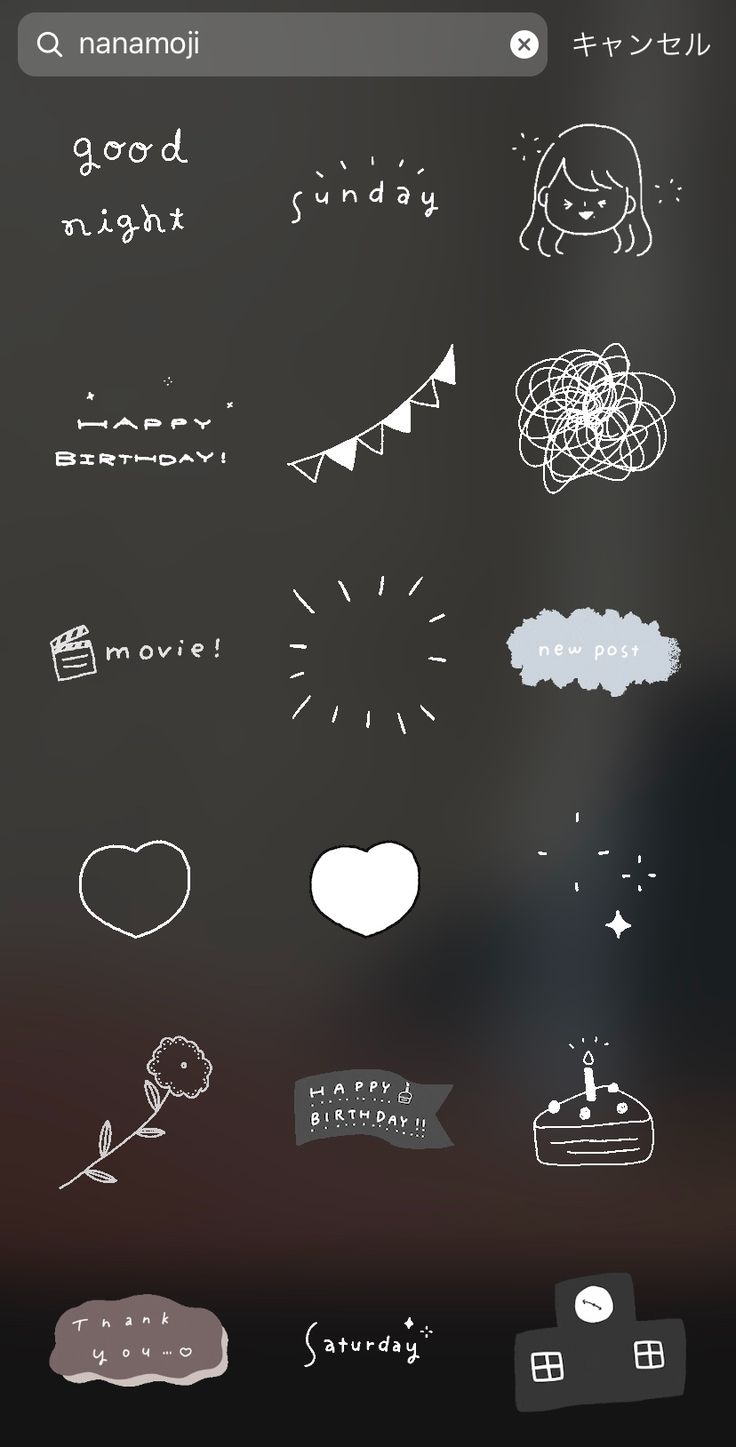Pick the radiating lines burst sticker
The image size is (736, 1447).
(366, 650)
